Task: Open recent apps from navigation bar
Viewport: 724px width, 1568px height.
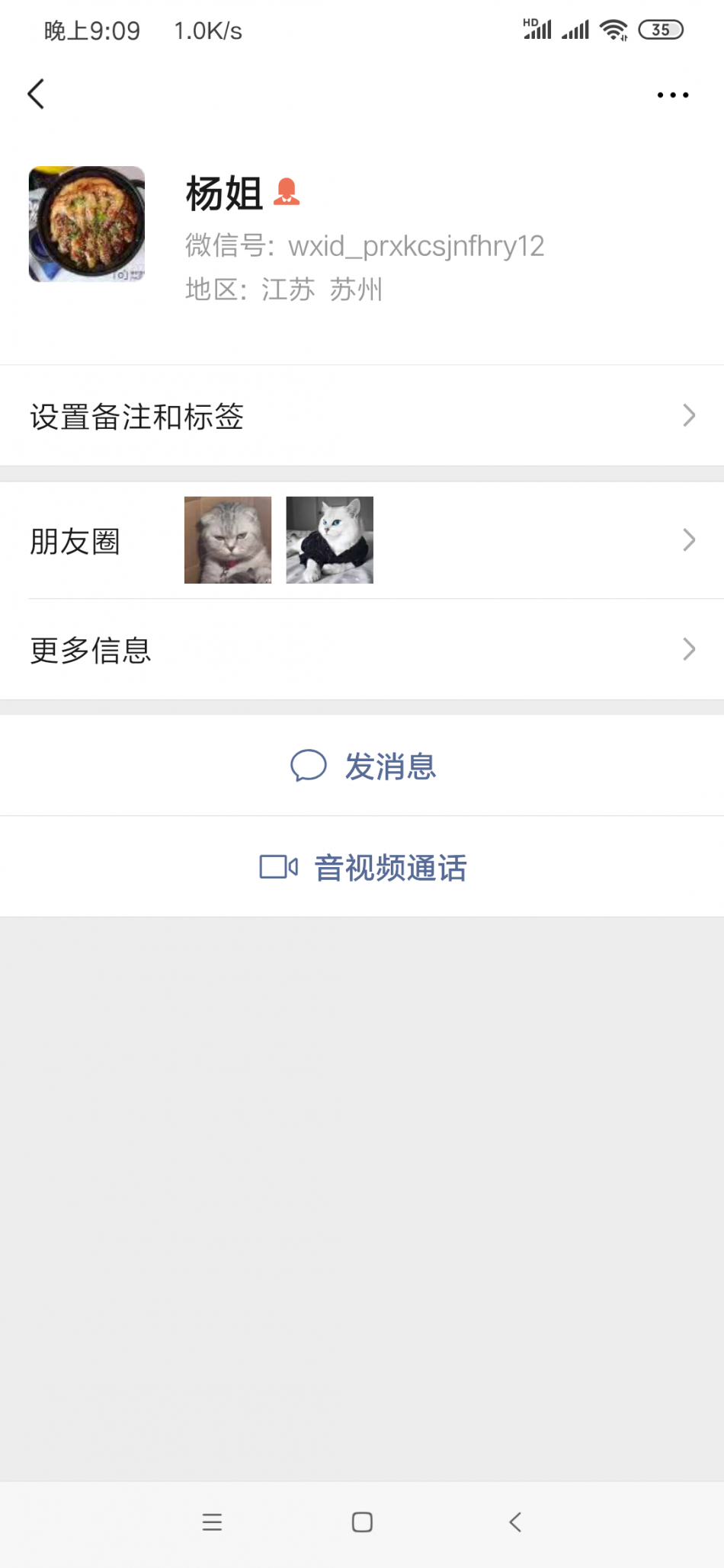Action: click(212, 1522)
